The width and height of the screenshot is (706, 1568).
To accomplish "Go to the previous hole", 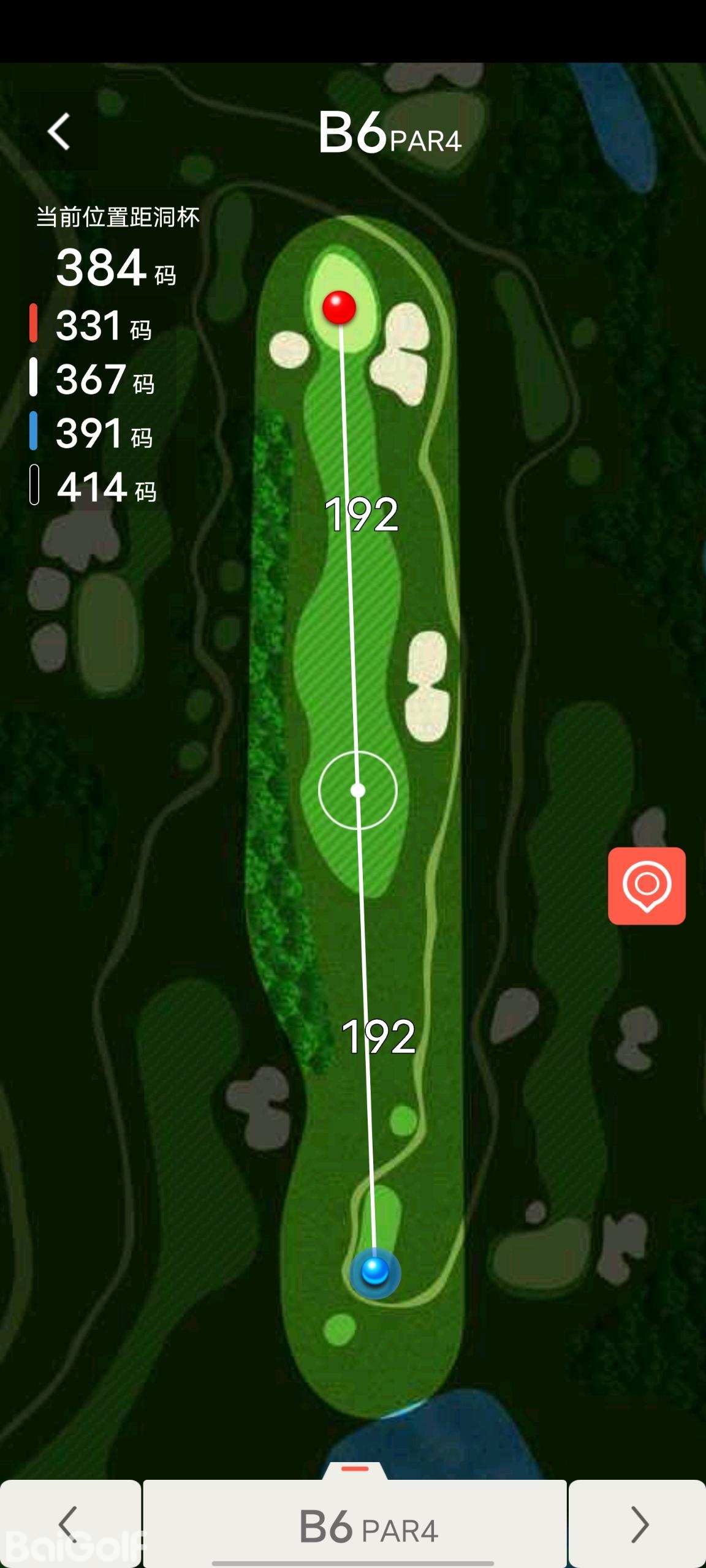I will [69, 1524].
